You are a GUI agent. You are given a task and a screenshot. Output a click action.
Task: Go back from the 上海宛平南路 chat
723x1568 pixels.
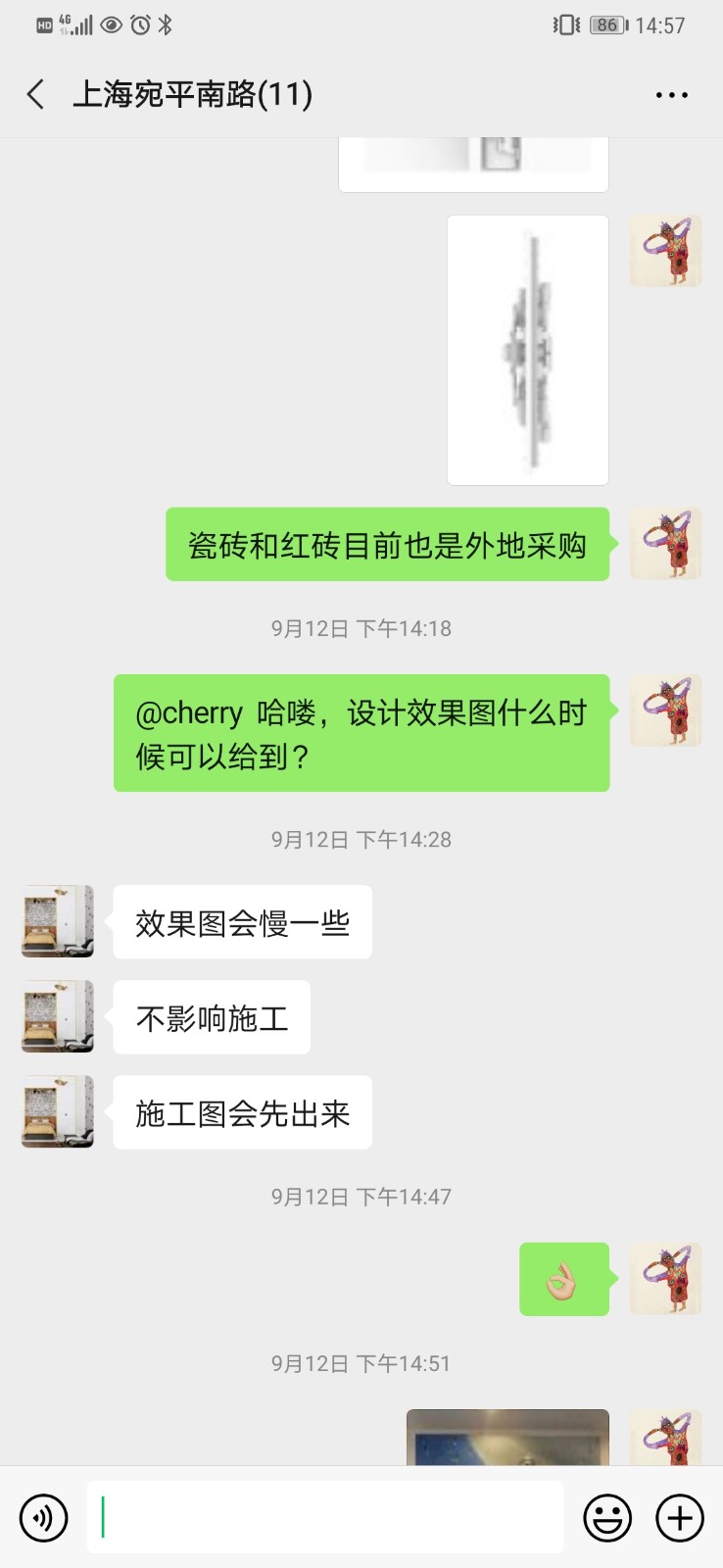pos(36,95)
